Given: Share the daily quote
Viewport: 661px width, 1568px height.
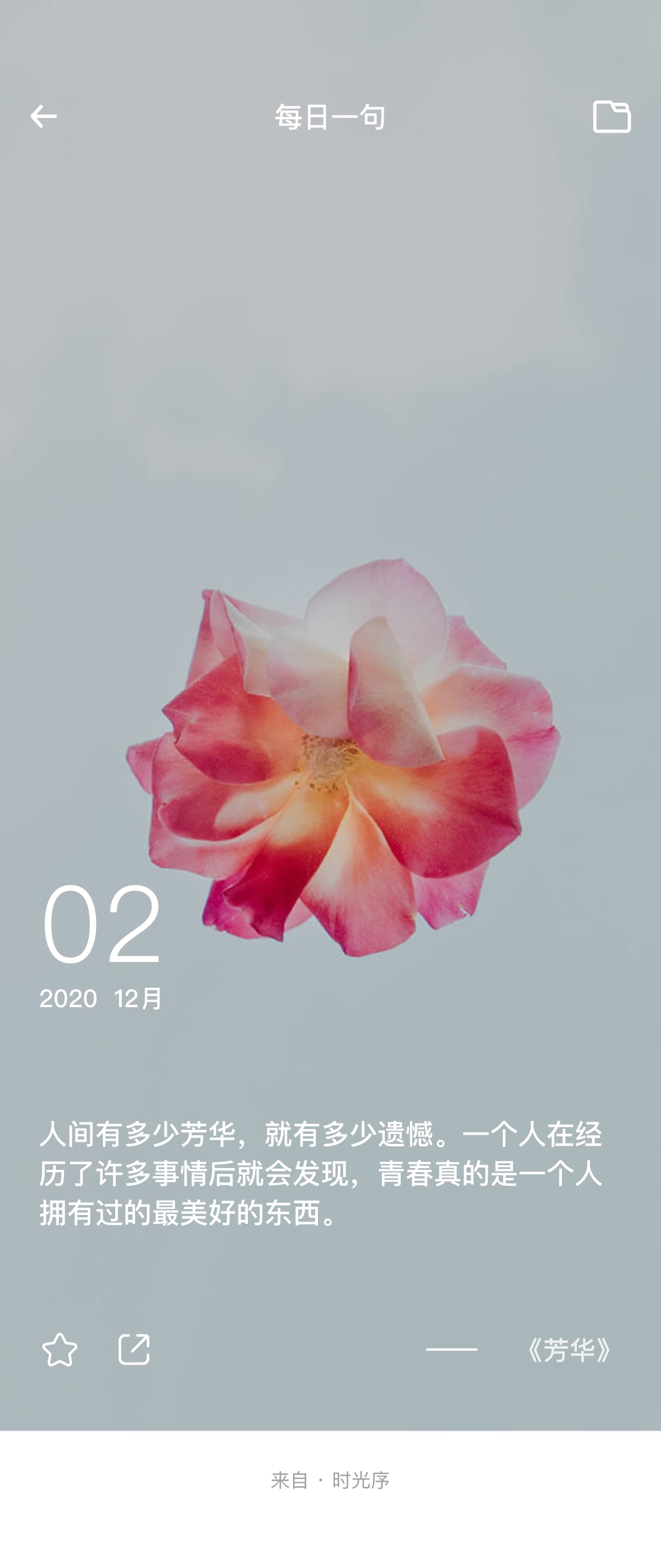Looking at the screenshot, I should click(134, 1350).
